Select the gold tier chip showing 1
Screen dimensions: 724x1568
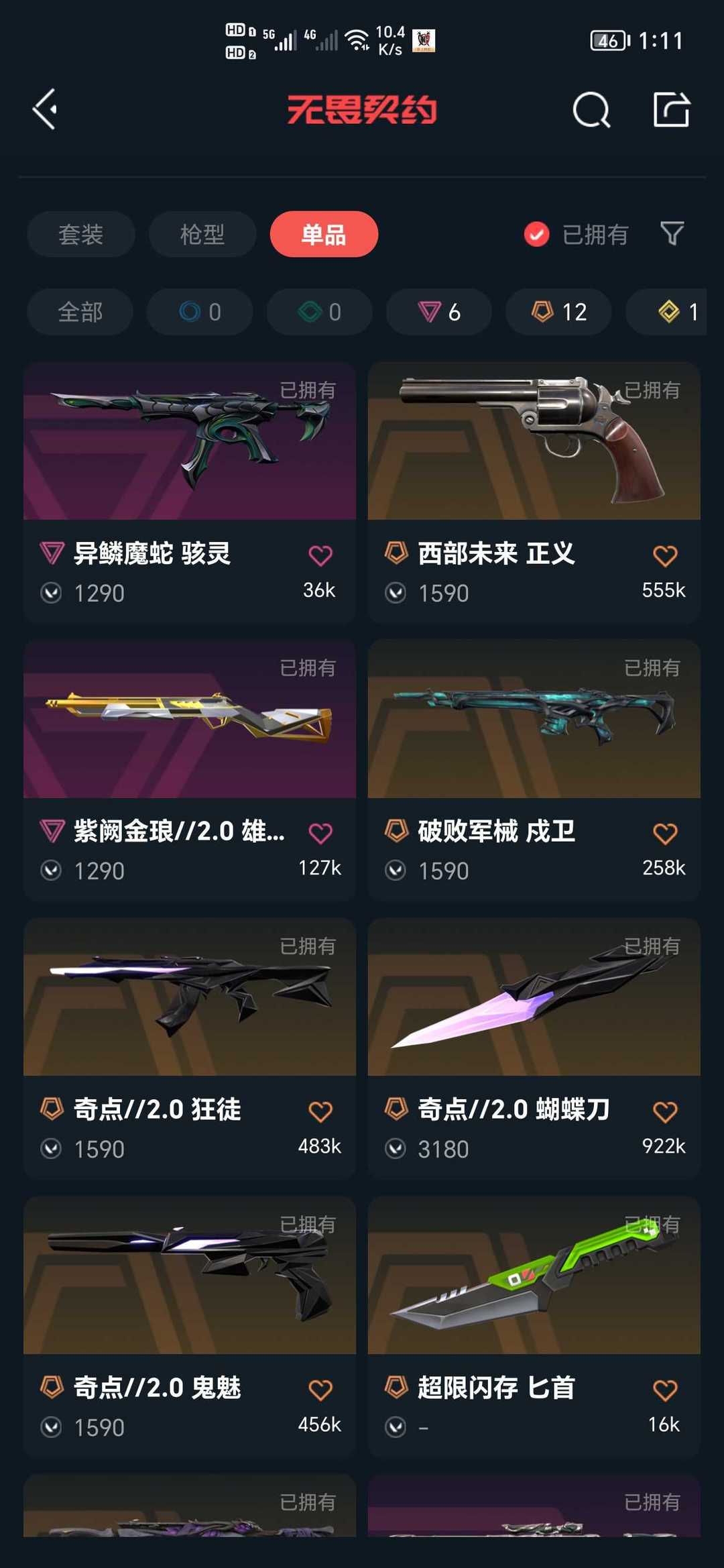coord(666,312)
